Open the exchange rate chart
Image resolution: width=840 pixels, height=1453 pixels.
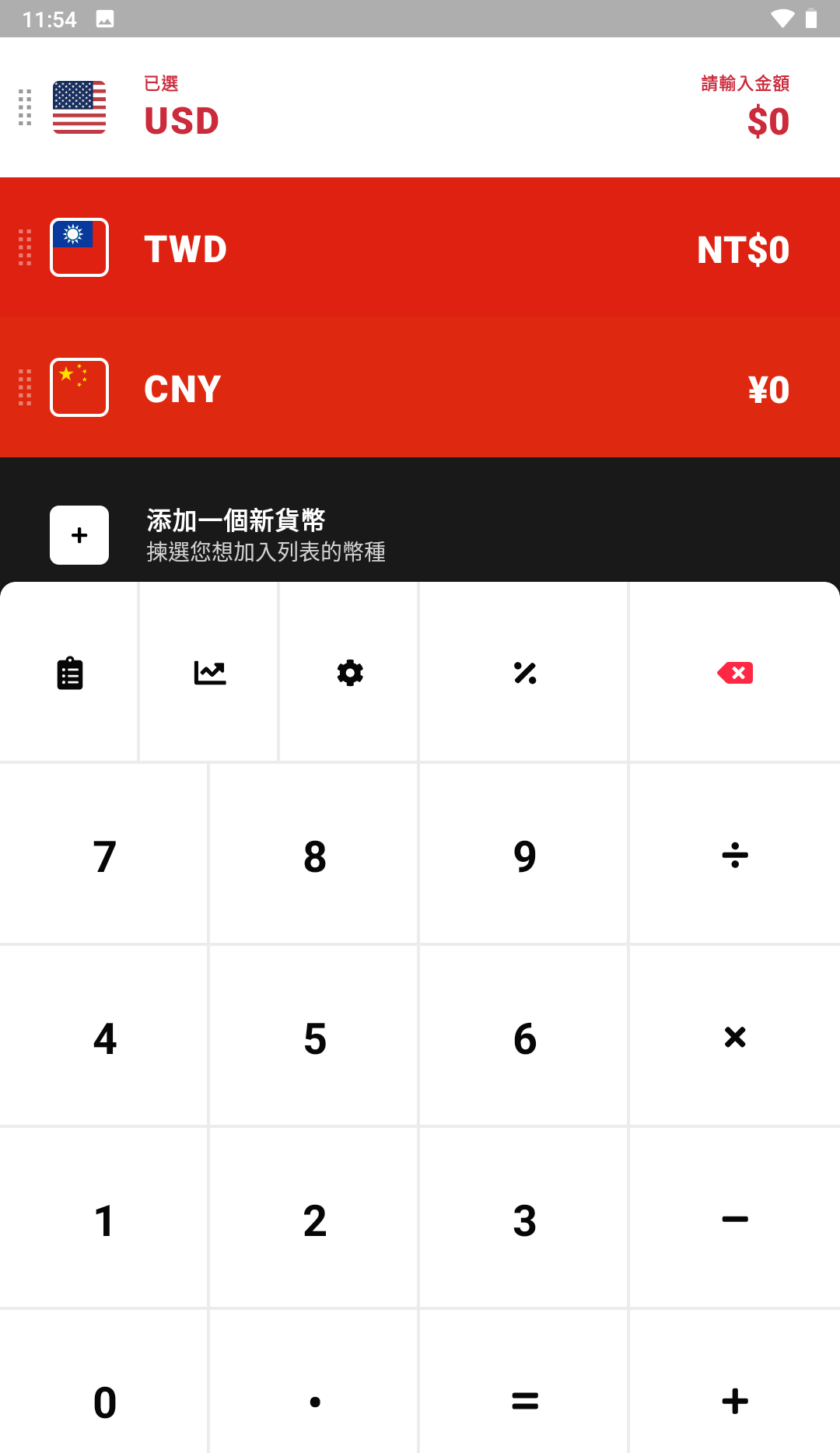(210, 673)
